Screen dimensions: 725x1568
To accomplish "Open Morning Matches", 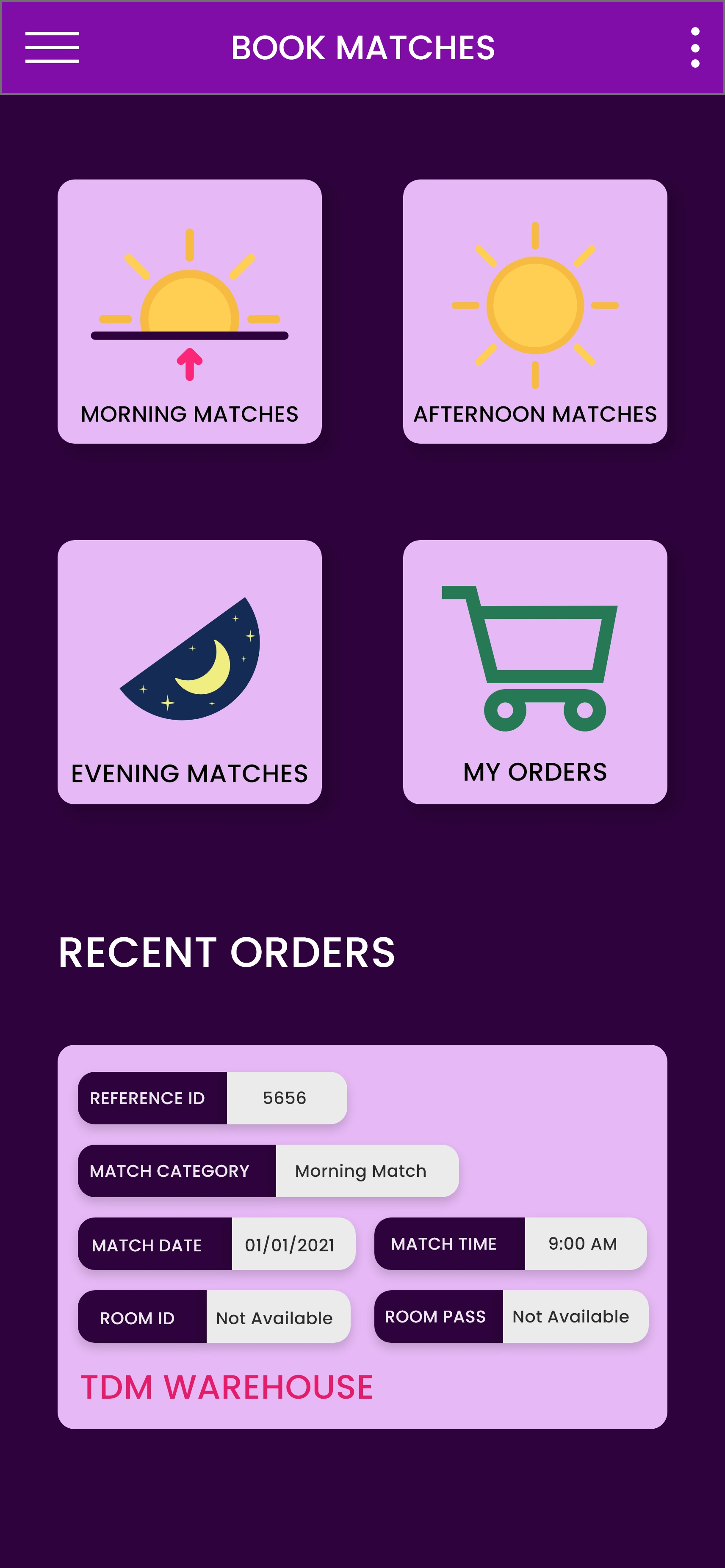I will click(189, 311).
